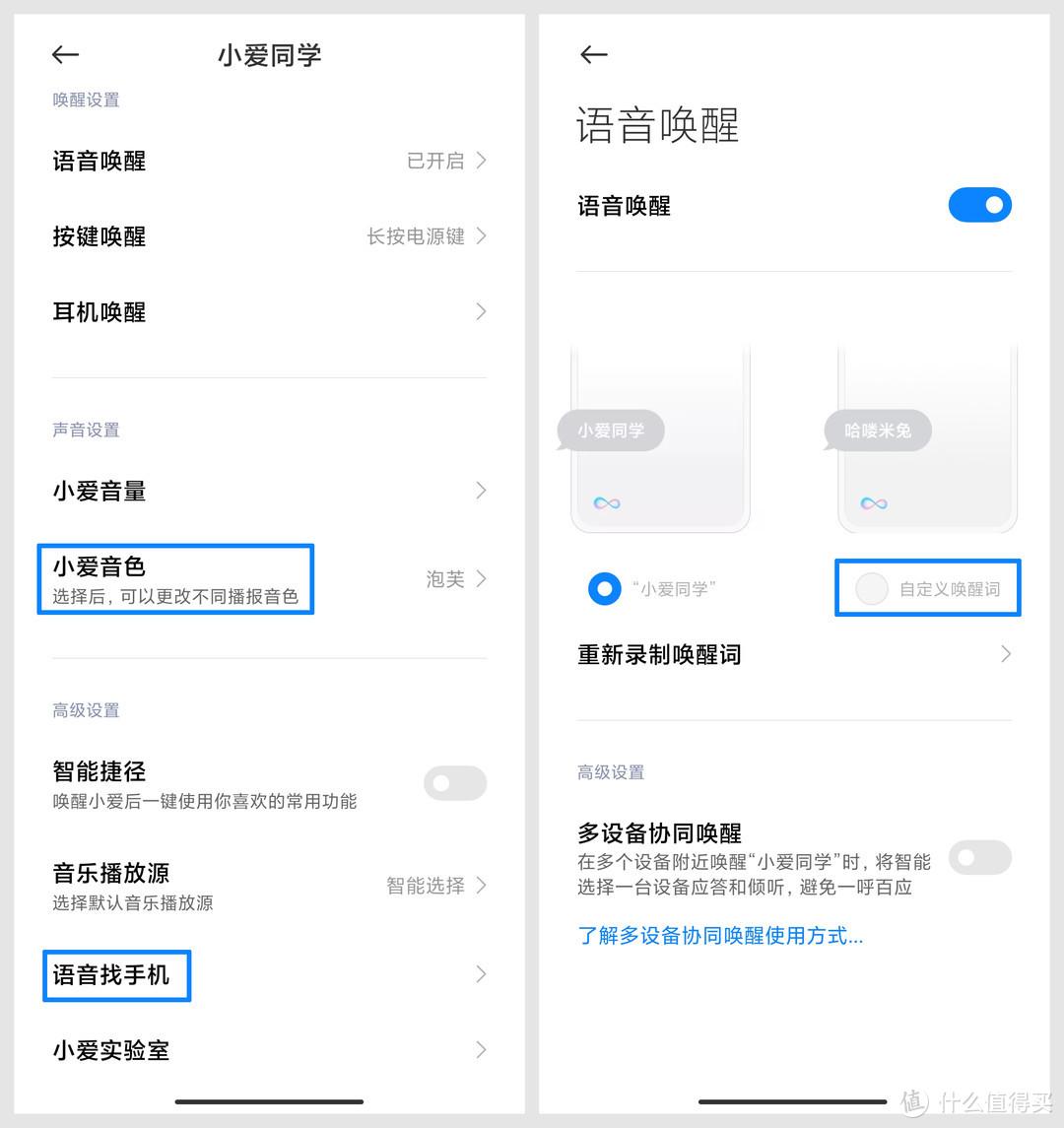Go back from the 小爱同学 settings page
This screenshot has width=1064, height=1128.
coord(65,54)
